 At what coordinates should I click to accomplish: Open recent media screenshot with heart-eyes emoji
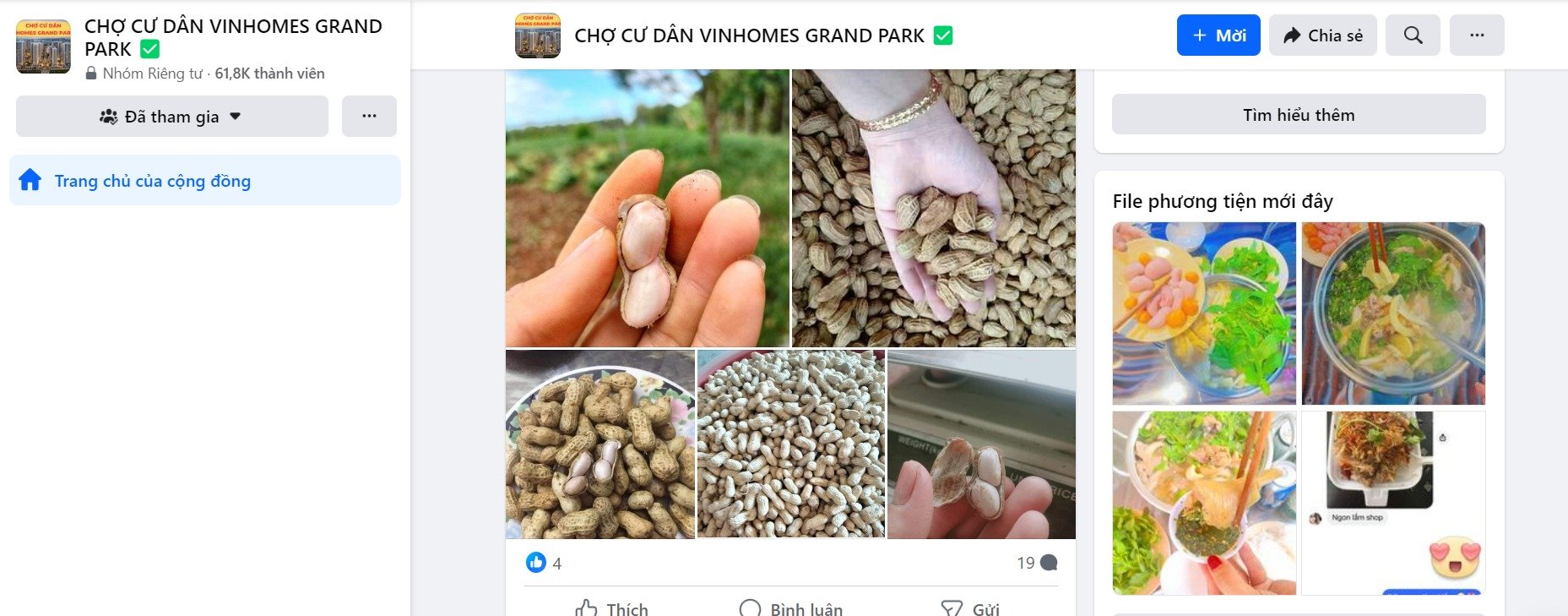click(x=1392, y=503)
